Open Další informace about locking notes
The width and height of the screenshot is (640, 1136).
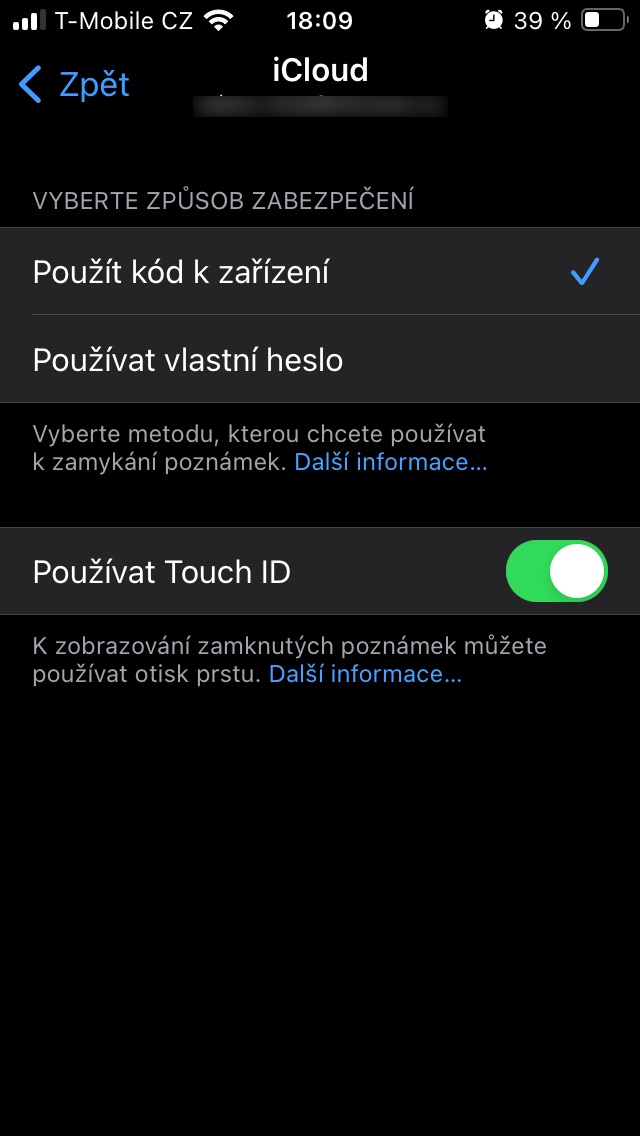[x=390, y=462]
